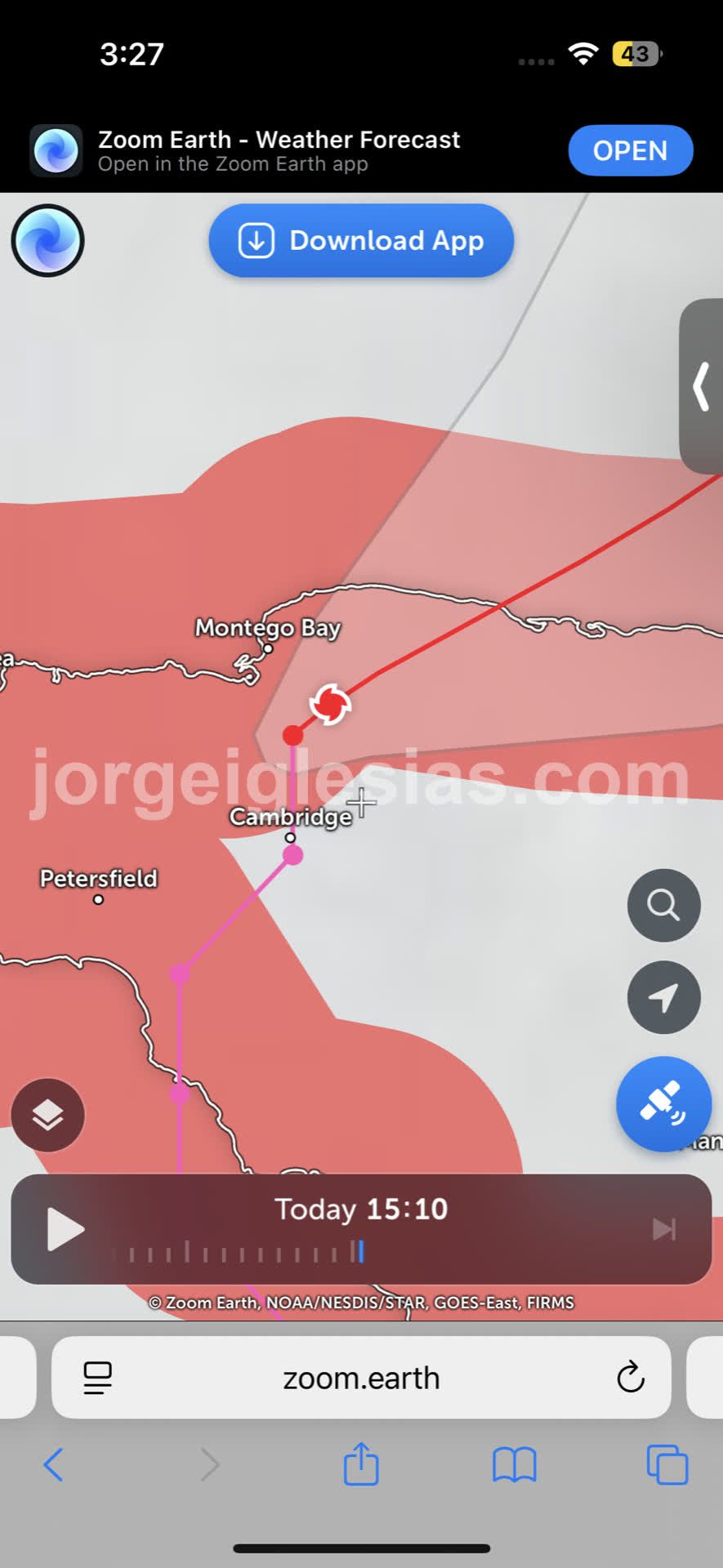Go back to the previous page
Image resolution: width=723 pixels, height=1568 pixels.
tap(54, 1464)
